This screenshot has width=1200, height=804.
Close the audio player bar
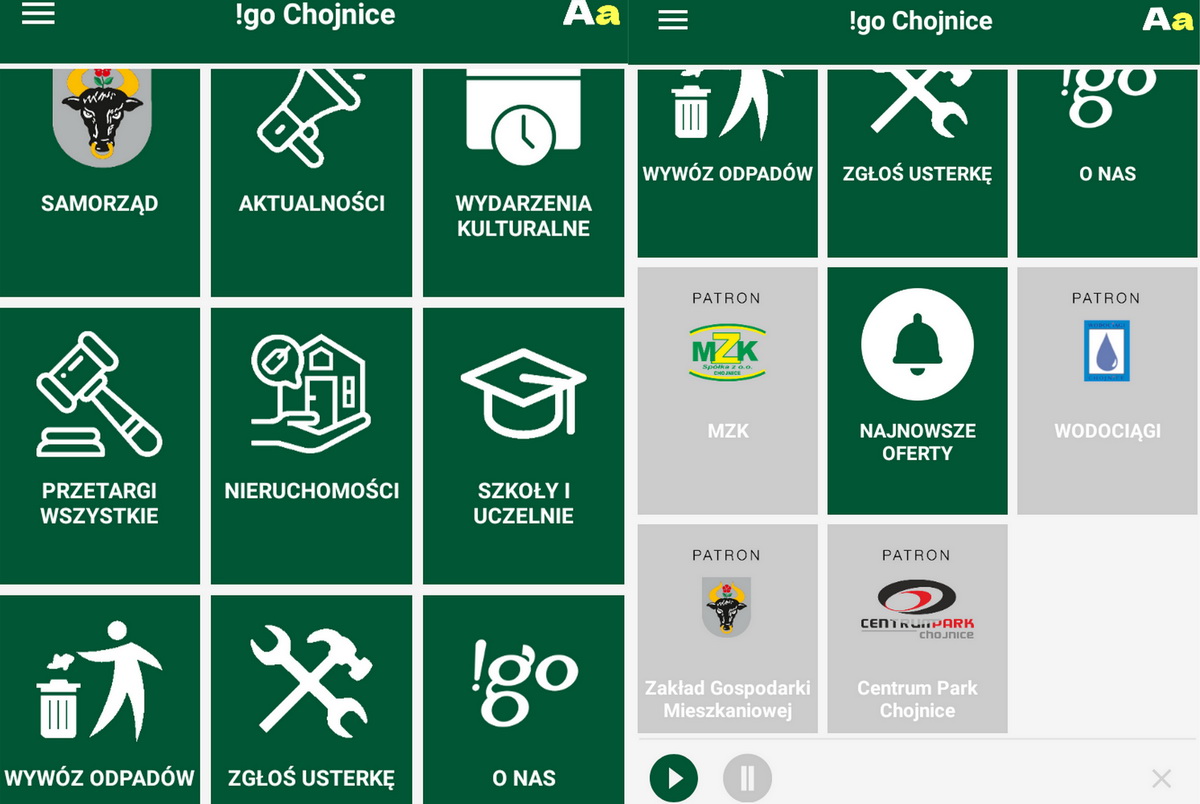1161,778
